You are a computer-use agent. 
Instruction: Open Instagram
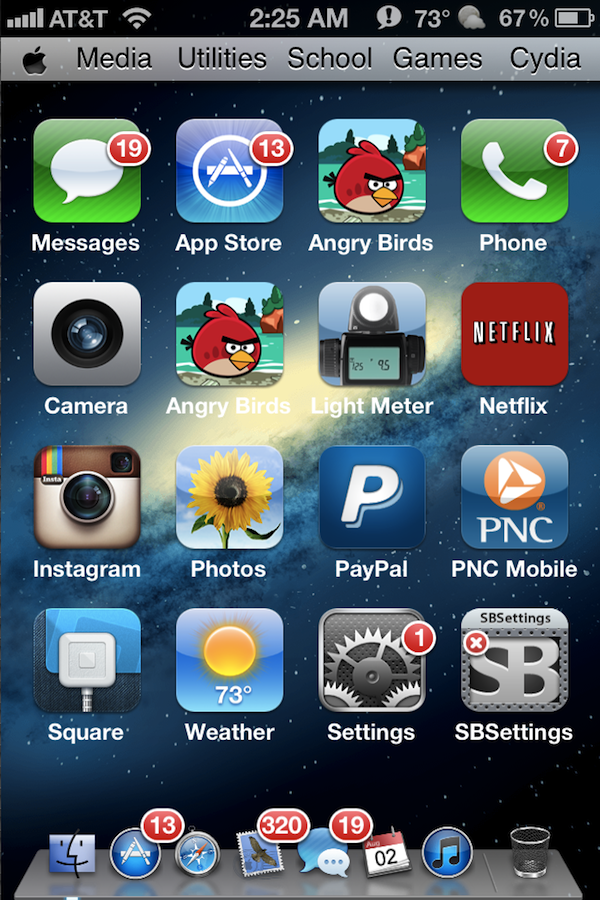click(87, 497)
